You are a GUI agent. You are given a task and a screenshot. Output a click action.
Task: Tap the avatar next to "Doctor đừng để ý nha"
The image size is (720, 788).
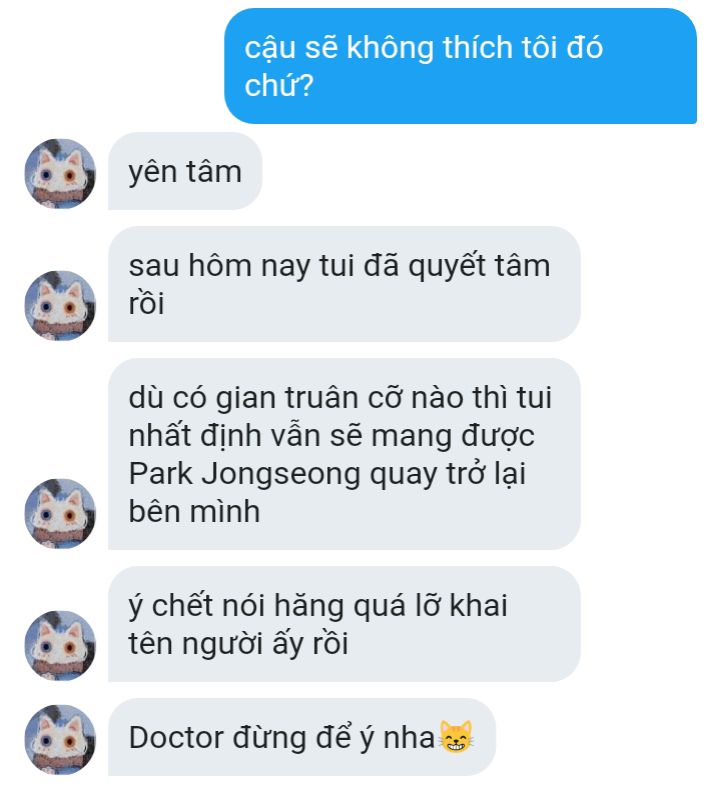pos(60,740)
